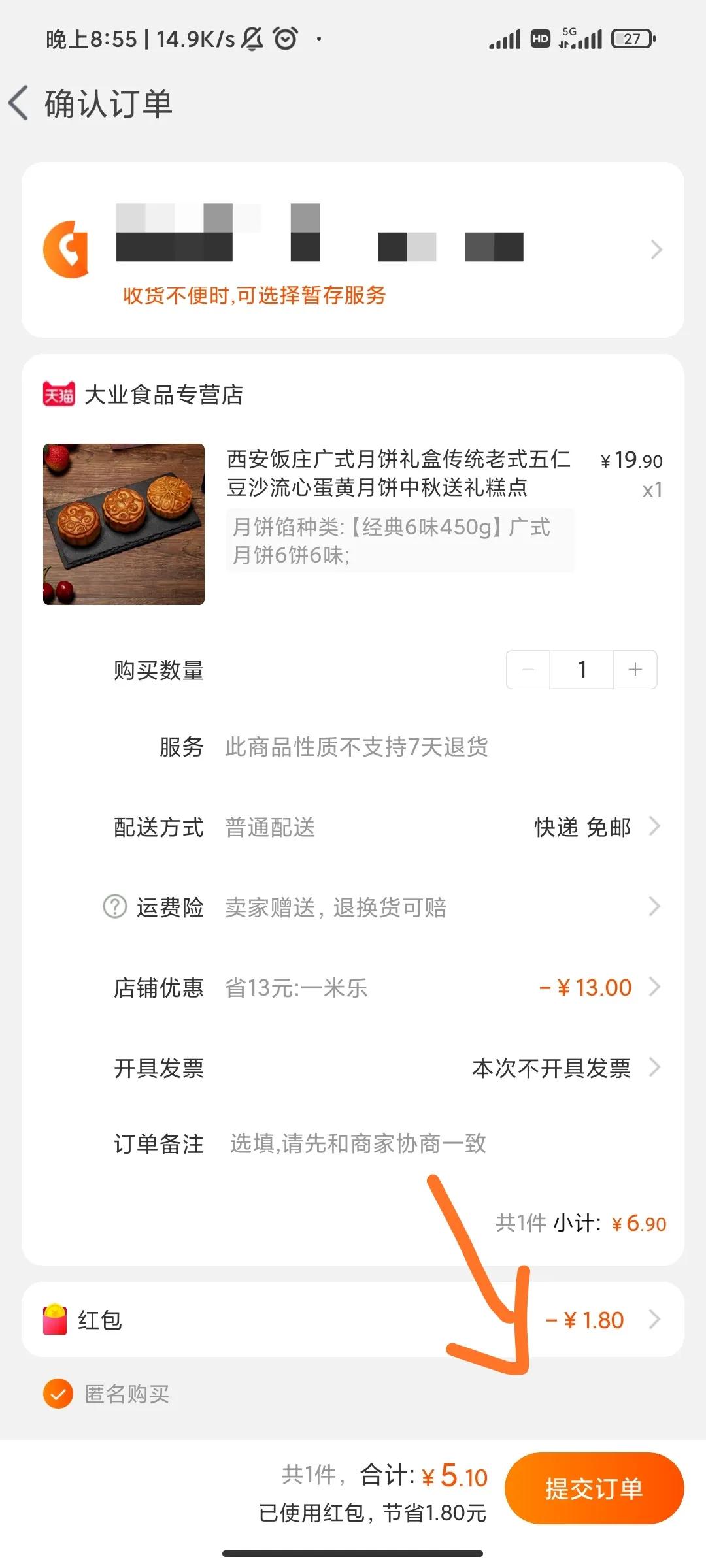Tap the HD icon in the status bar

pos(540,39)
